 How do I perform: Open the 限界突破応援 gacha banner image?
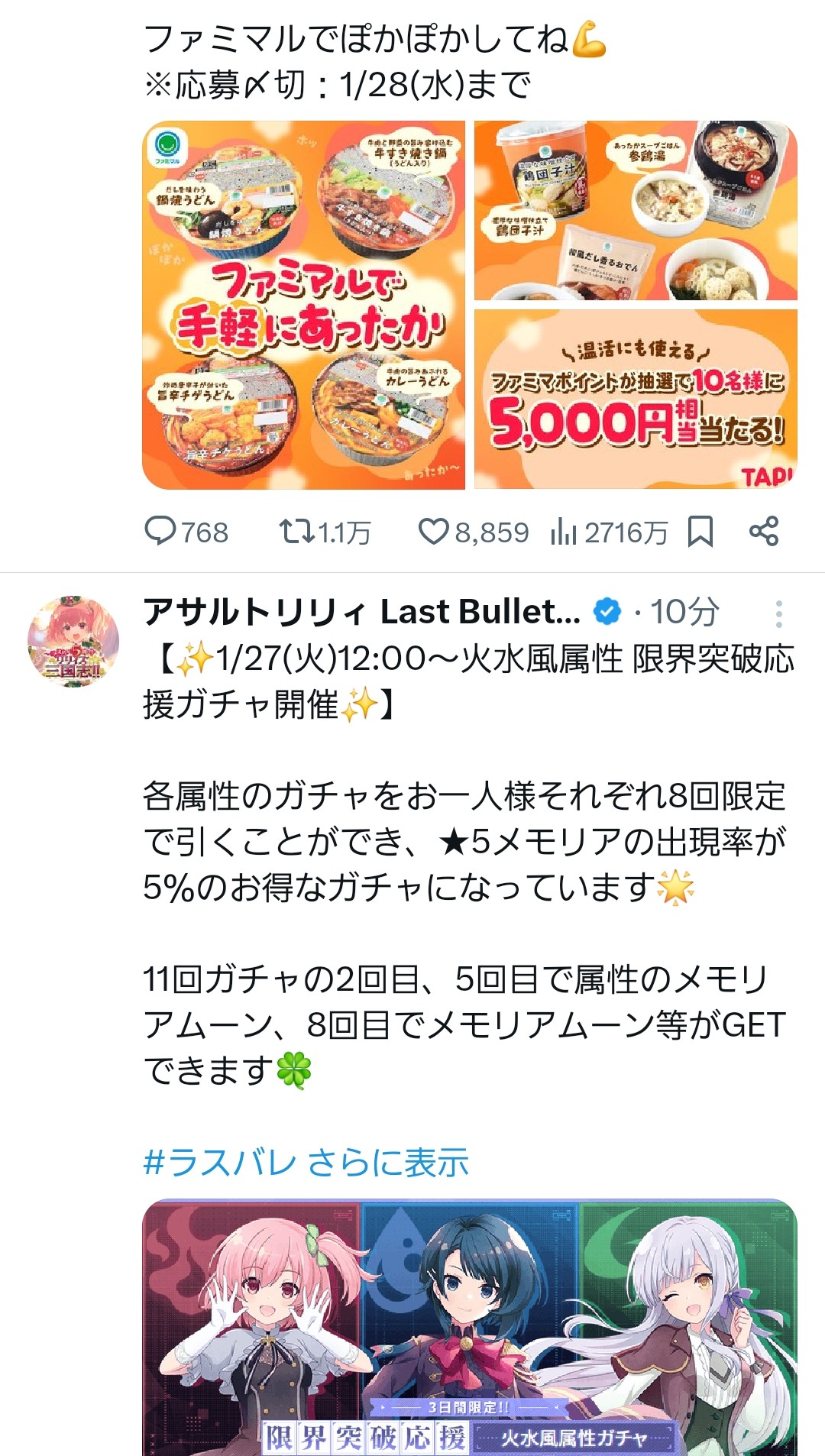coord(469,1328)
